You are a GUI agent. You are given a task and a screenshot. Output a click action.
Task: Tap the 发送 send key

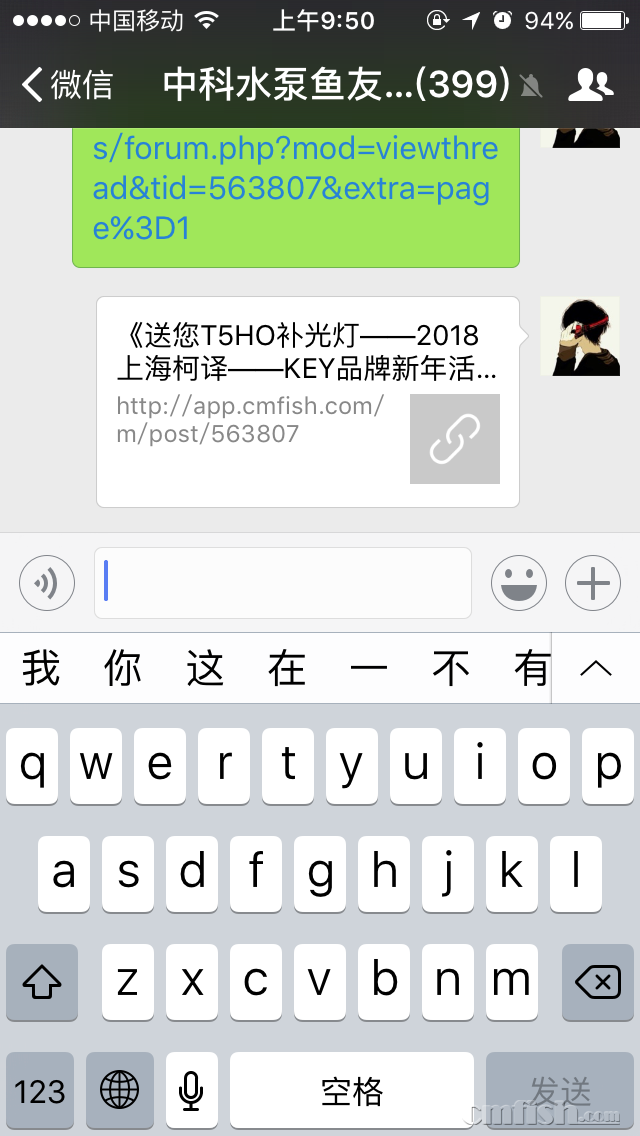click(x=560, y=1091)
